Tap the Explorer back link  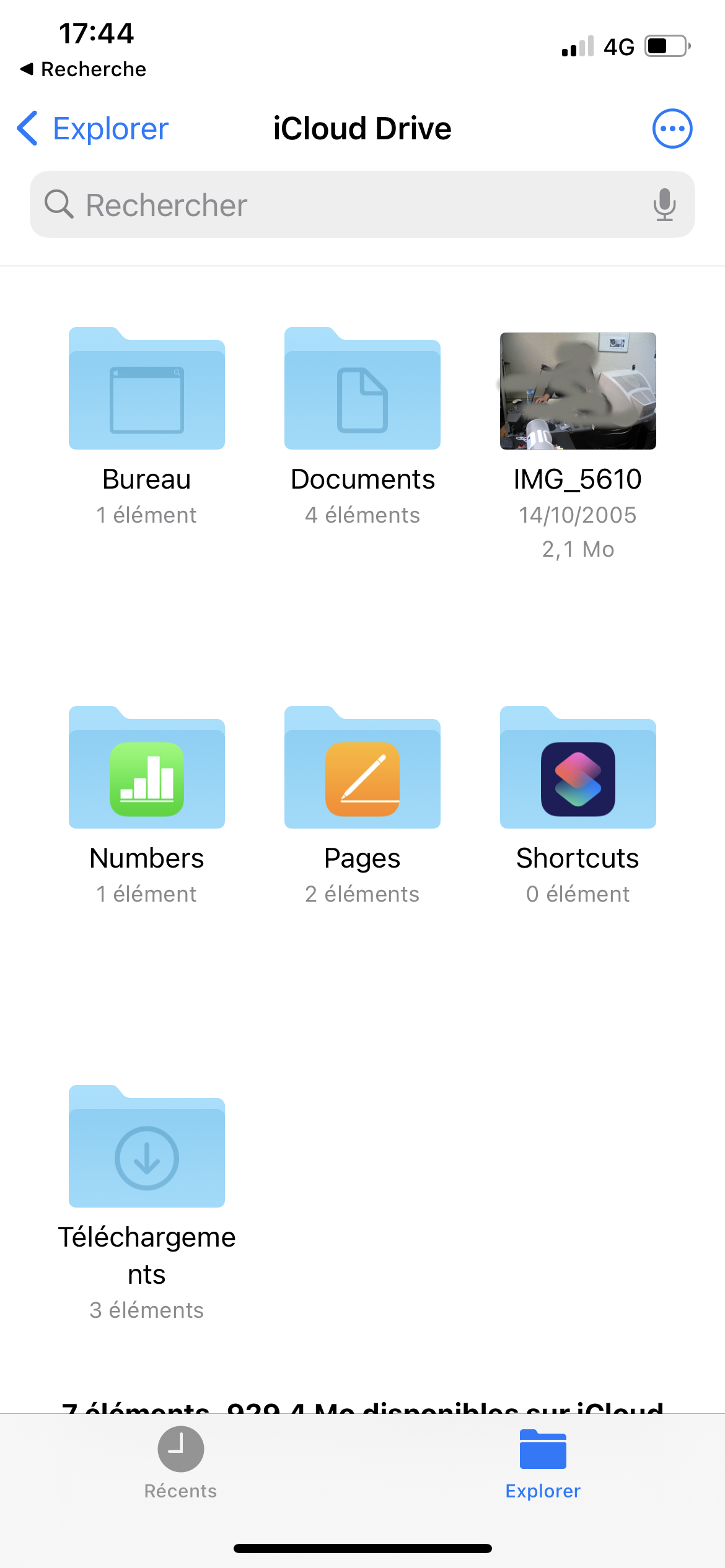110,128
